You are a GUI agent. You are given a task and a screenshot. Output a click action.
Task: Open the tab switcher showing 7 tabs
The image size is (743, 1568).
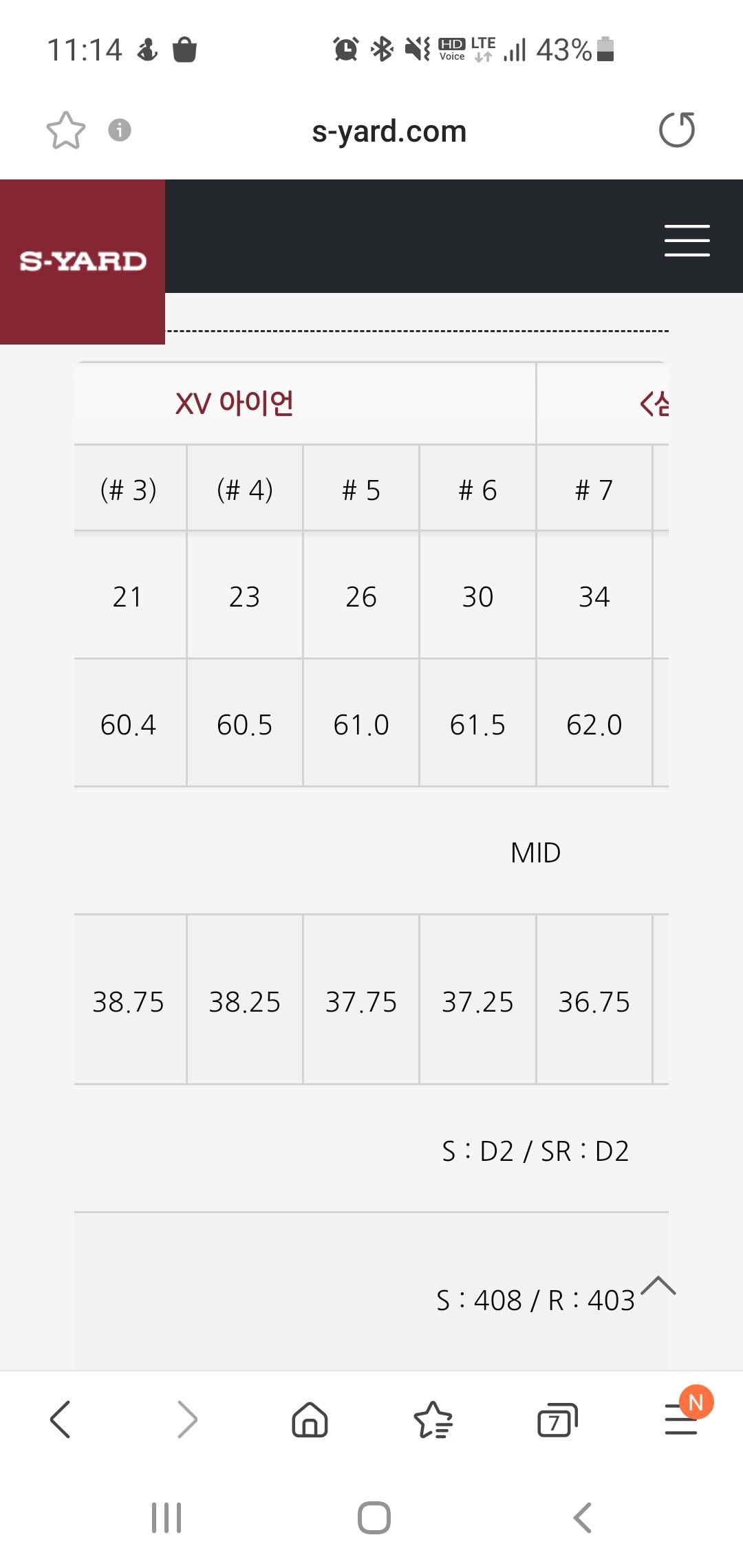coord(557,1419)
